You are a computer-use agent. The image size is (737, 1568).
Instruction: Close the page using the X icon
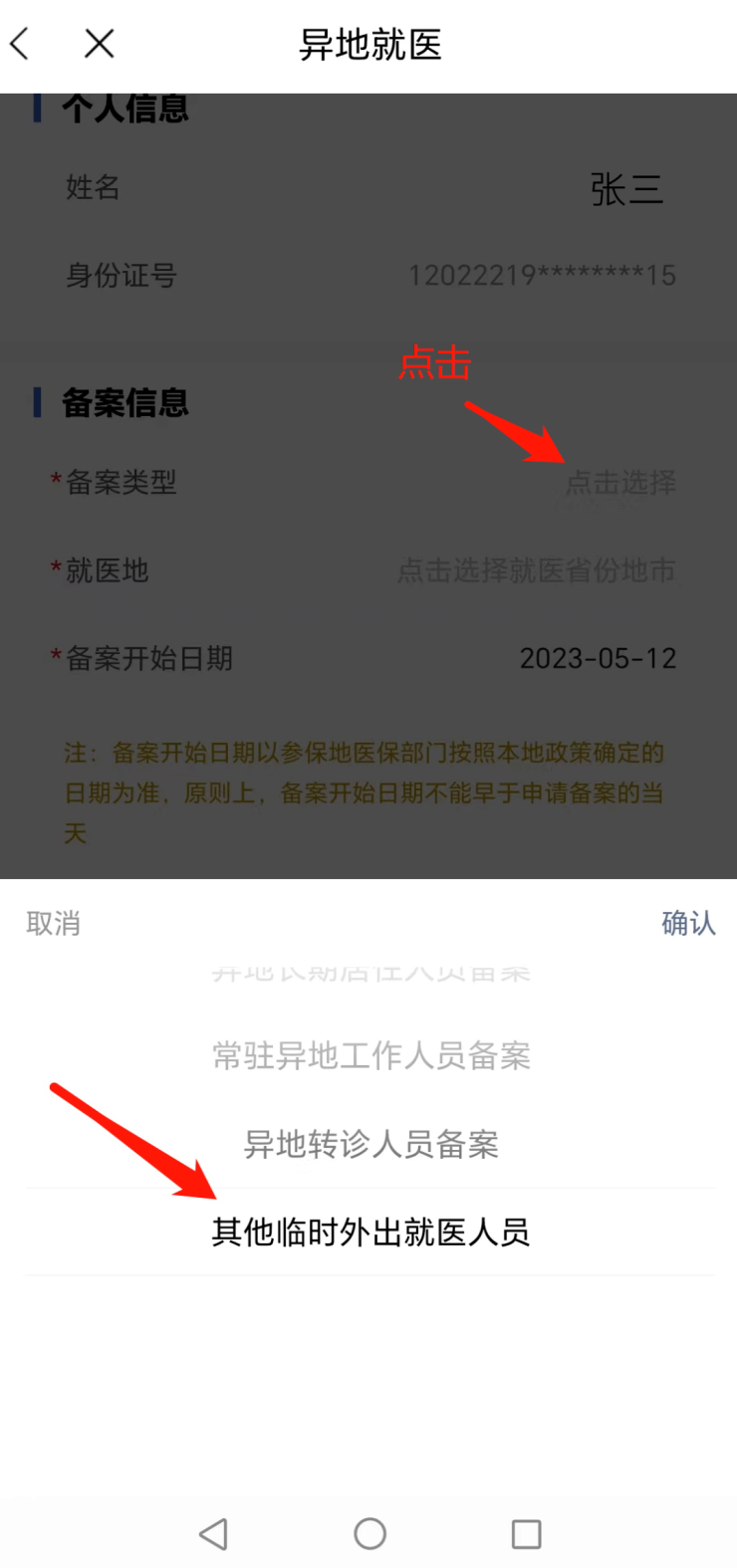(x=99, y=44)
